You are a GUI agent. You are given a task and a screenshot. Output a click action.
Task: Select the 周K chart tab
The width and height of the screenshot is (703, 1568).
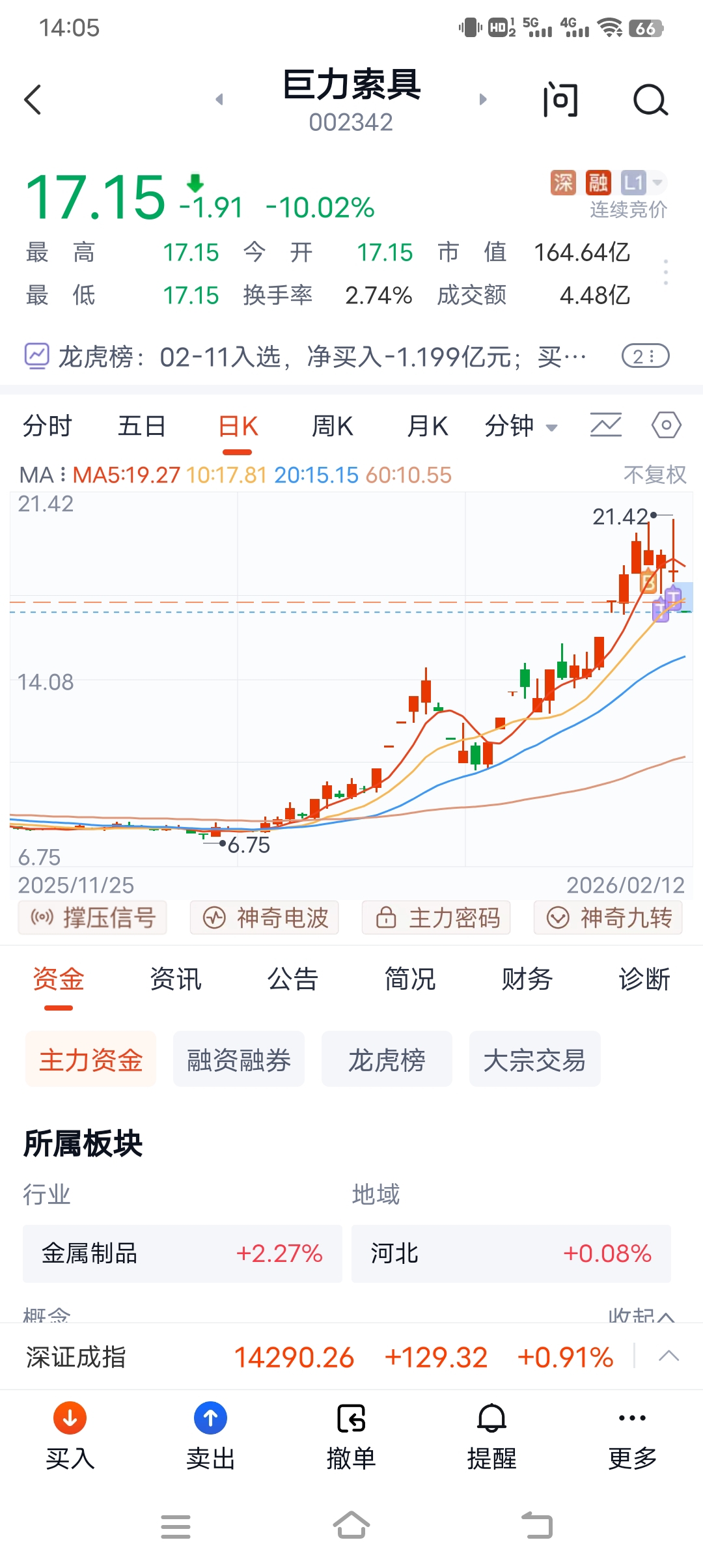pos(332,427)
